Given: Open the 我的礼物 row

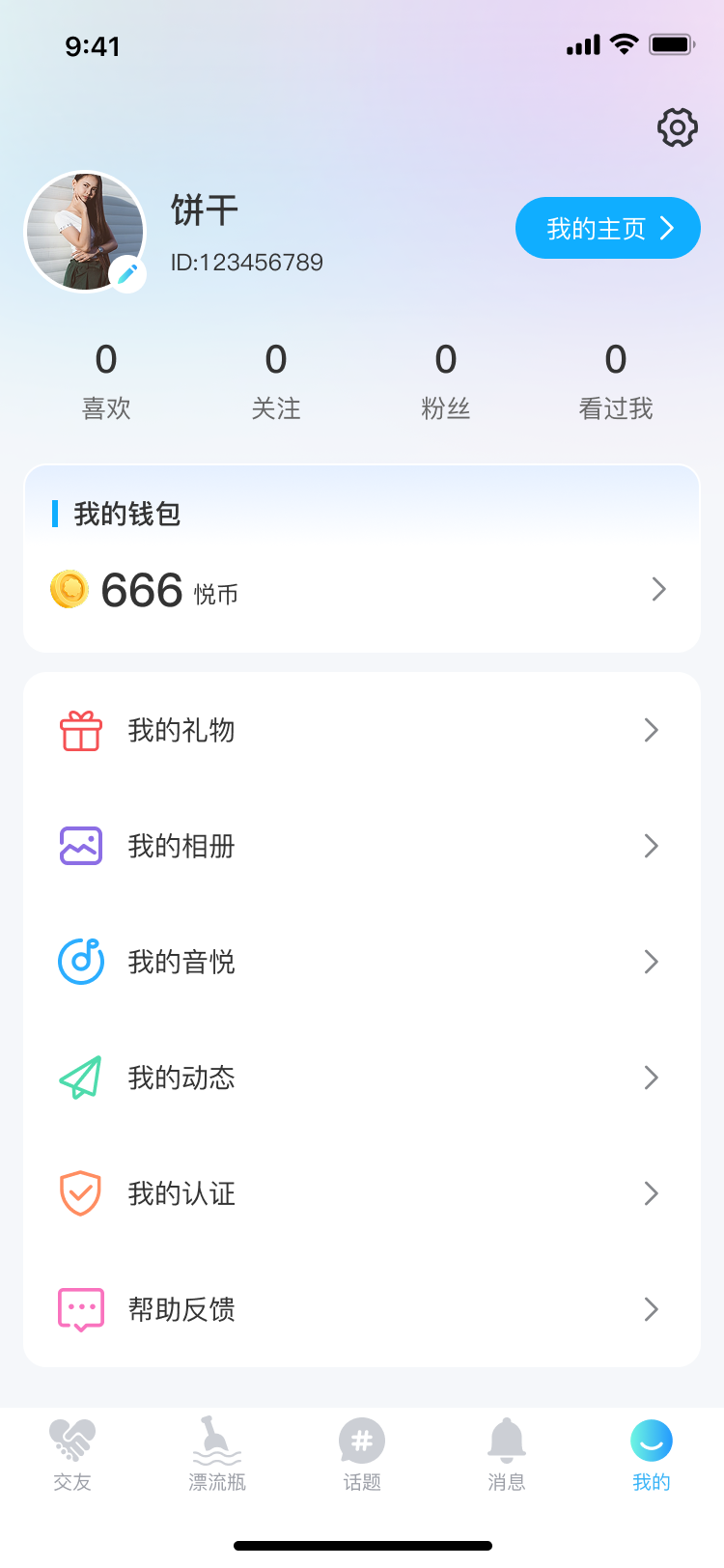Looking at the screenshot, I should 361,731.
